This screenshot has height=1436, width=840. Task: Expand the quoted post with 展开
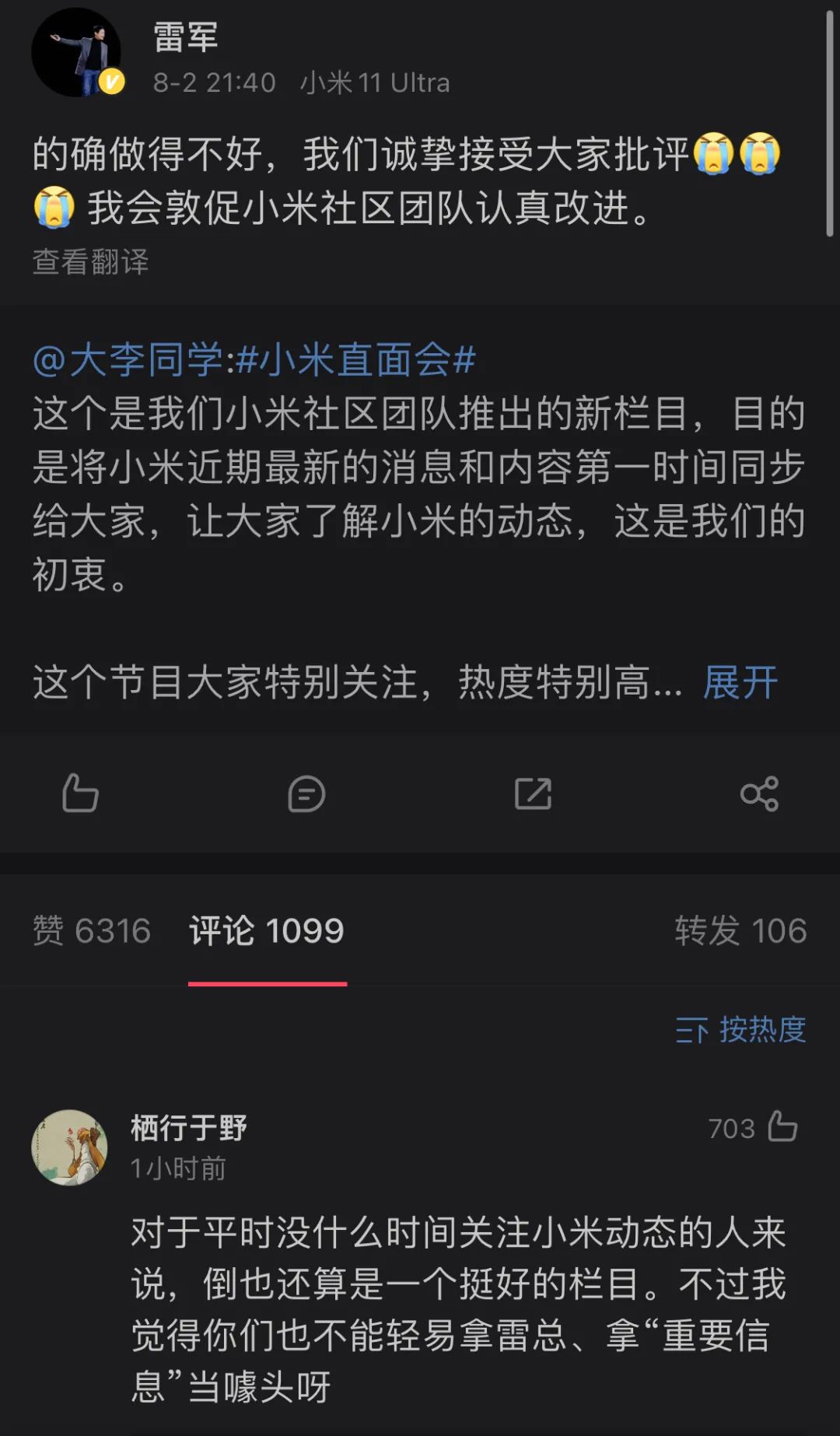740,683
